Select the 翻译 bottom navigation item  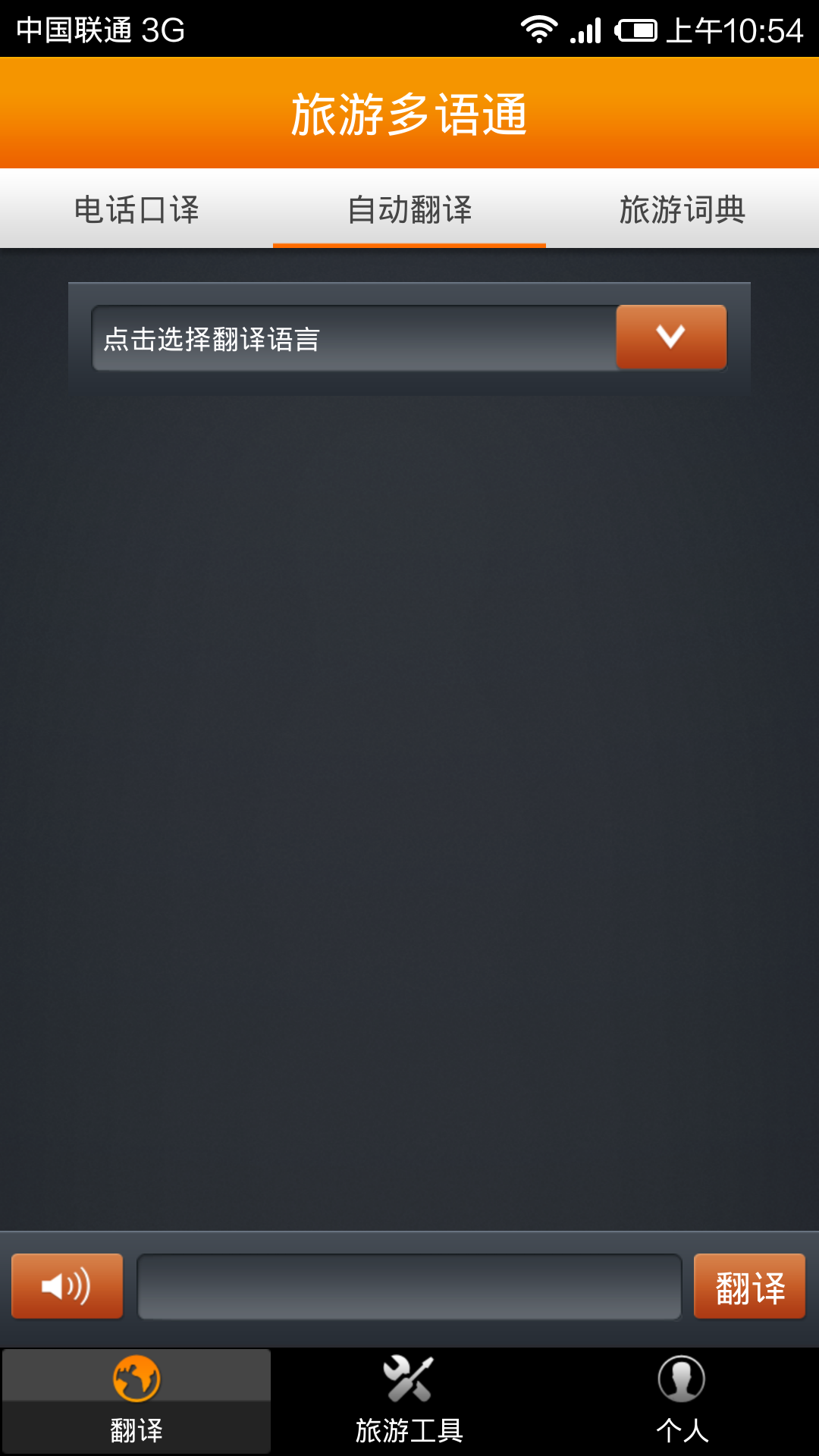(136, 1401)
